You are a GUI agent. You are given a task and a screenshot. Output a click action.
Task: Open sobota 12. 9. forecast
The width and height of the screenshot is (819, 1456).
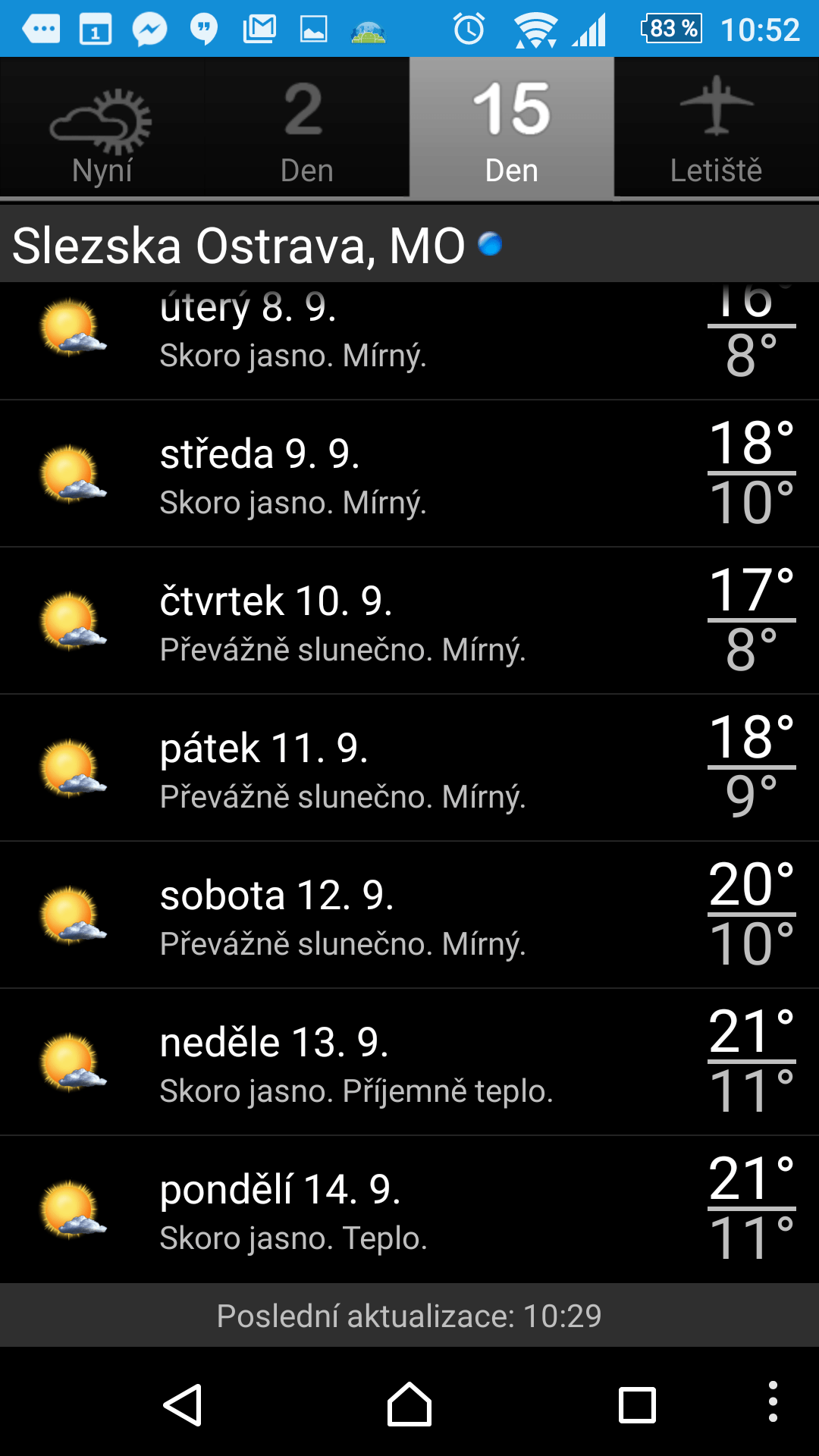pos(409,915)
